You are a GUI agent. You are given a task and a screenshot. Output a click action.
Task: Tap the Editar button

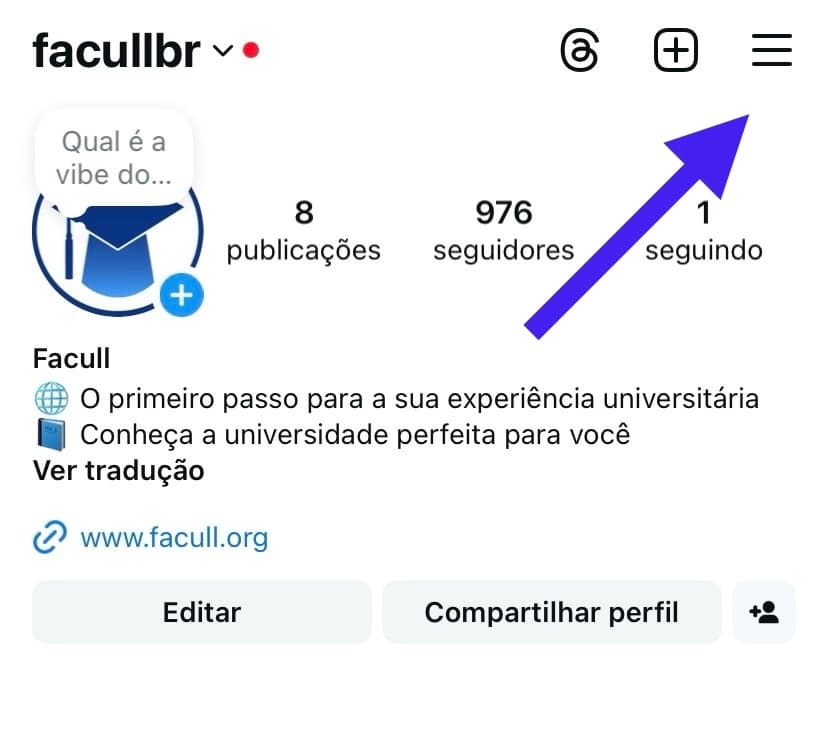pos(201,612)
